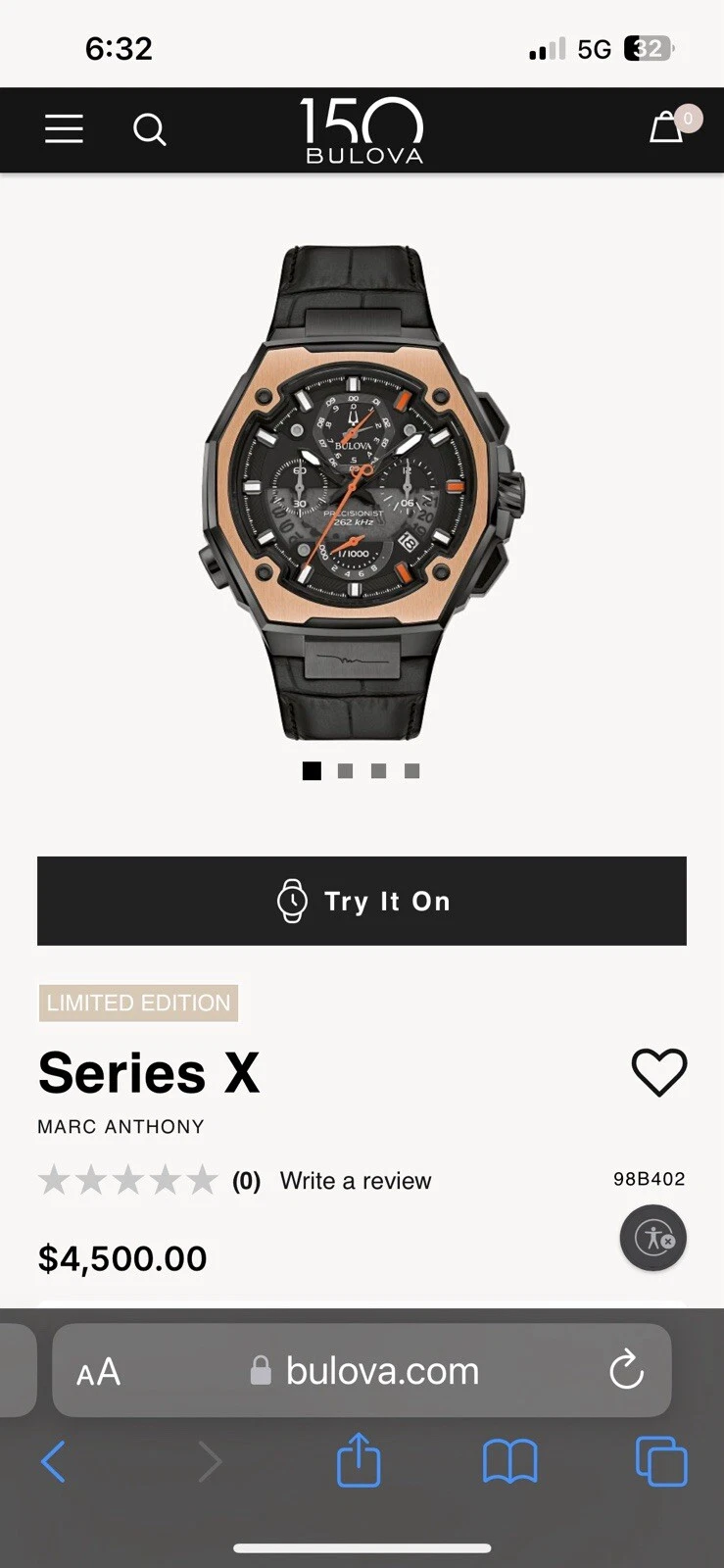Open the Series X watch image

(362, 490)
